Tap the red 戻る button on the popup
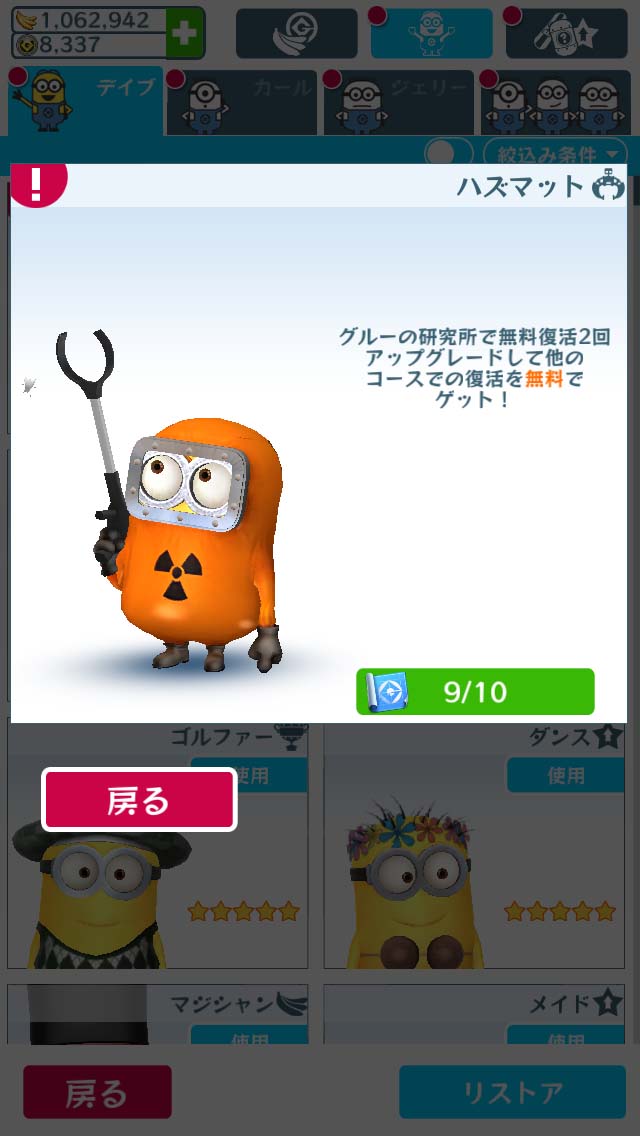Screen dimensions: 640x1136 139,800
